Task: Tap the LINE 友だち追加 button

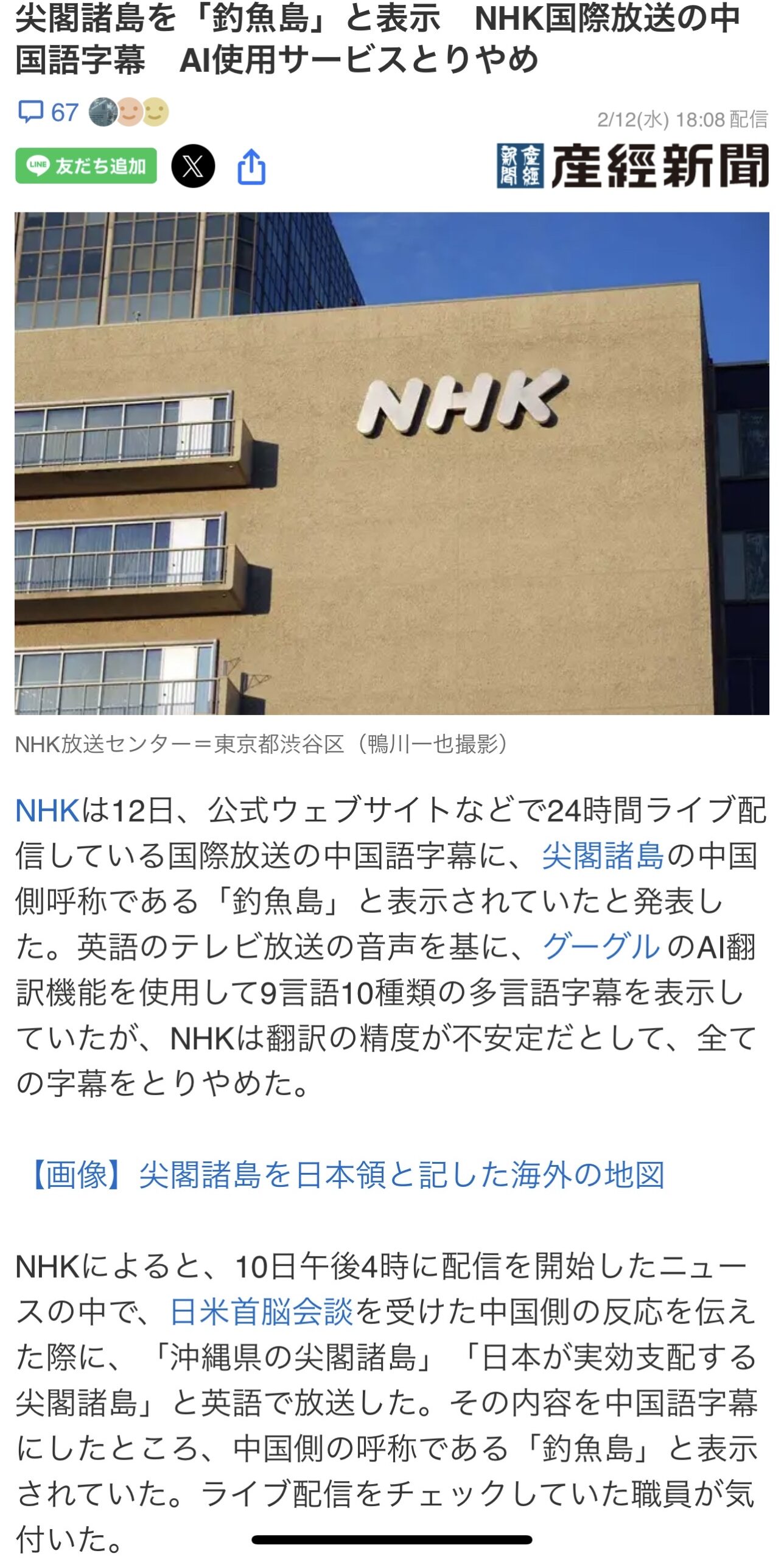Action: point(86,166)
